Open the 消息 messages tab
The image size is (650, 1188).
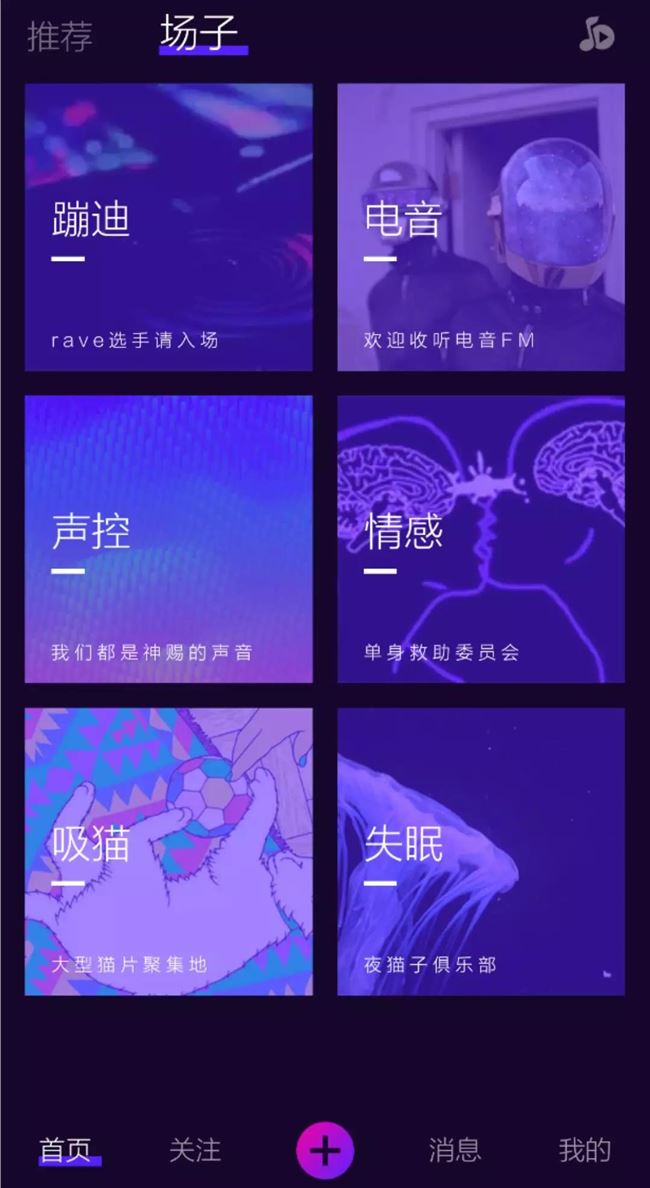tap(455, 1150)
